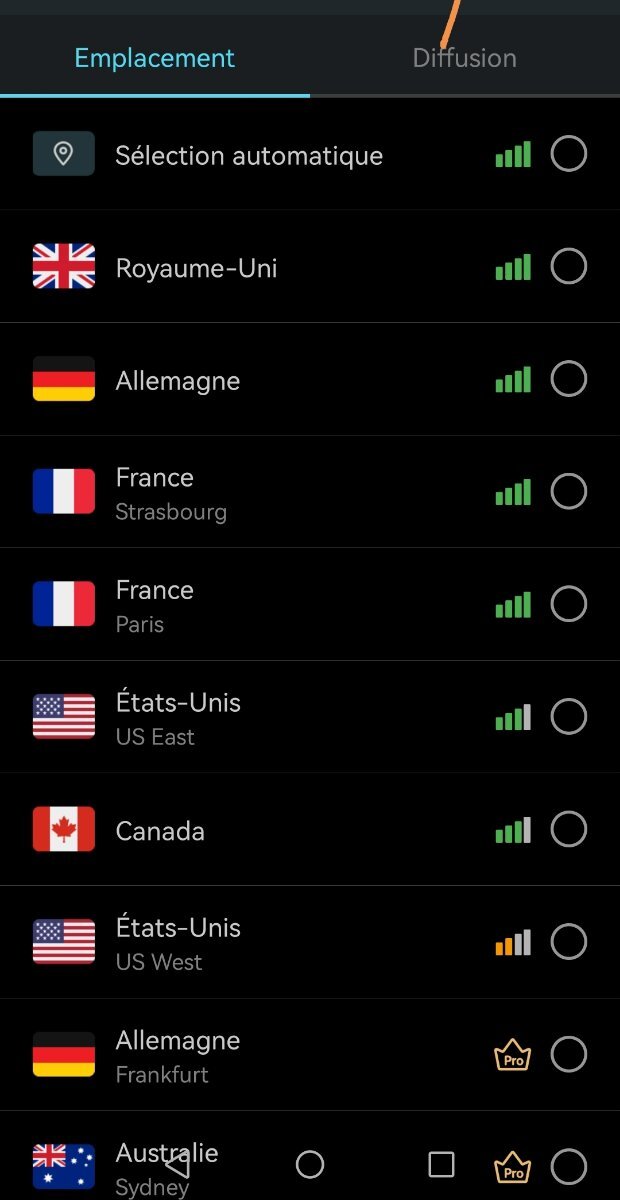This screenshot has width=620, height=1200.
Task: Select the Canada server
Action: (310, 830)
